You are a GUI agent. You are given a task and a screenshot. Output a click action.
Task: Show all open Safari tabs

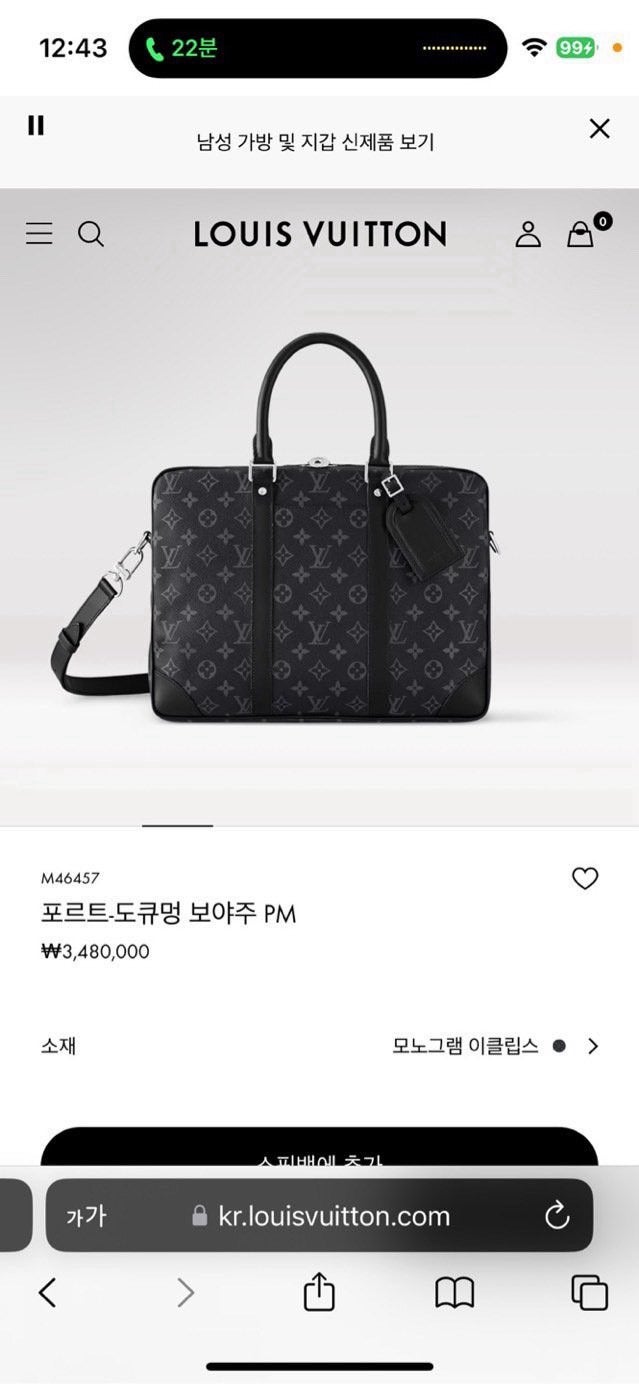click(589, 1293)
